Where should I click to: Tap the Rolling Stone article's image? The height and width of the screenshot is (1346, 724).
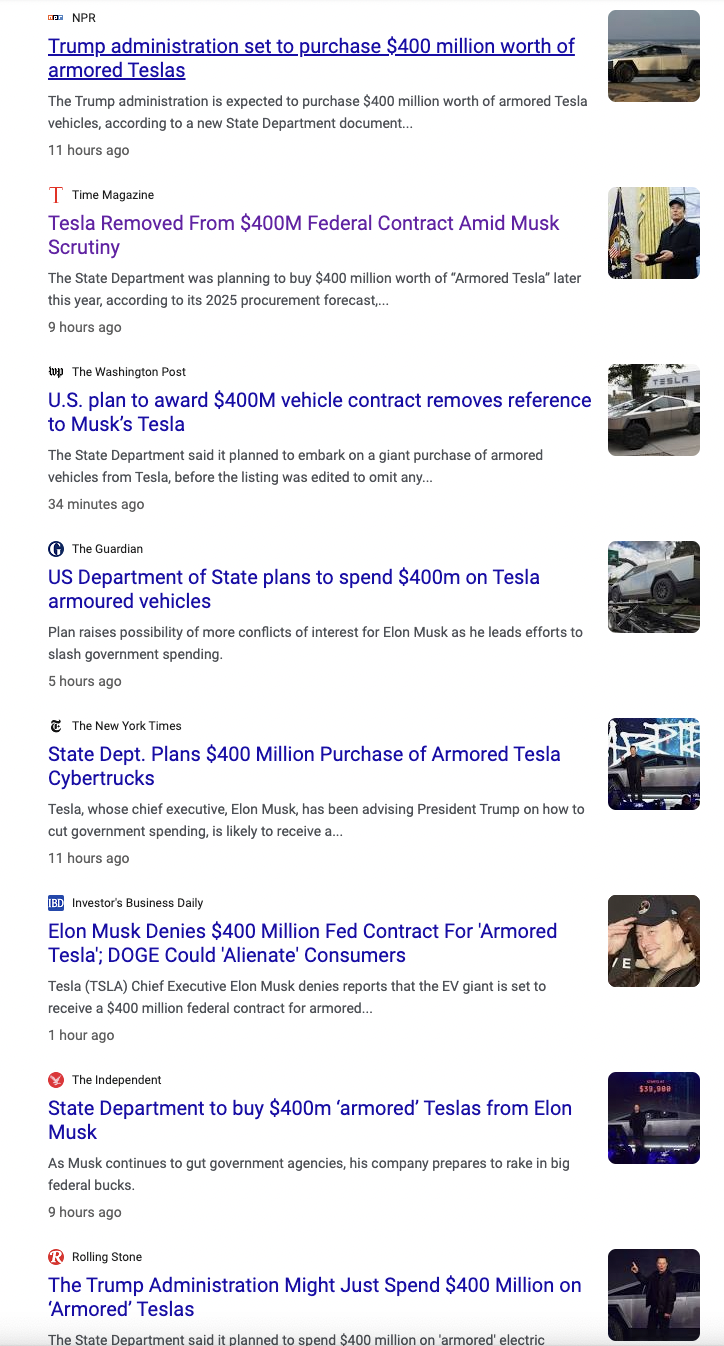(x=653, y=1295)
